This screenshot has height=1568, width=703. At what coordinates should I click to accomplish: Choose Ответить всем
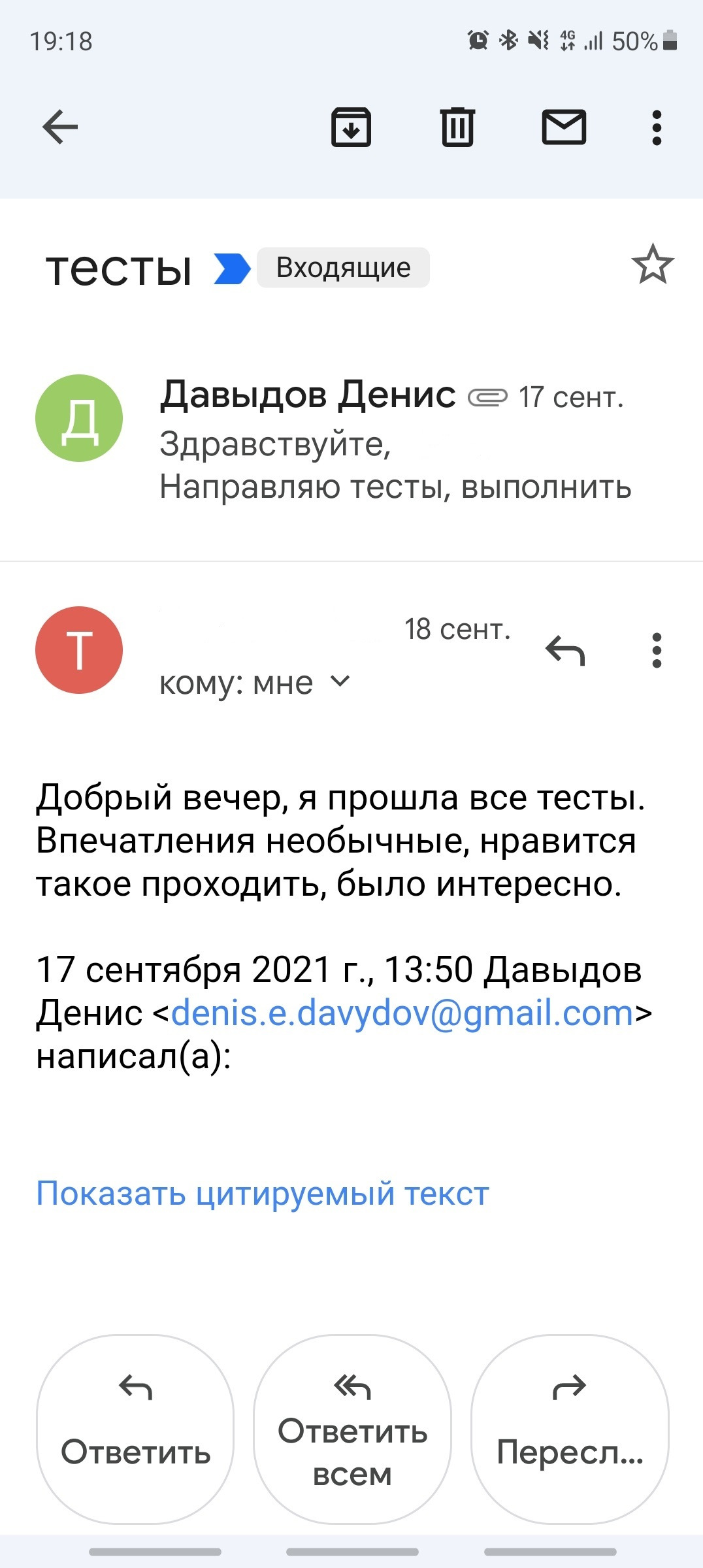[352, 1429]
